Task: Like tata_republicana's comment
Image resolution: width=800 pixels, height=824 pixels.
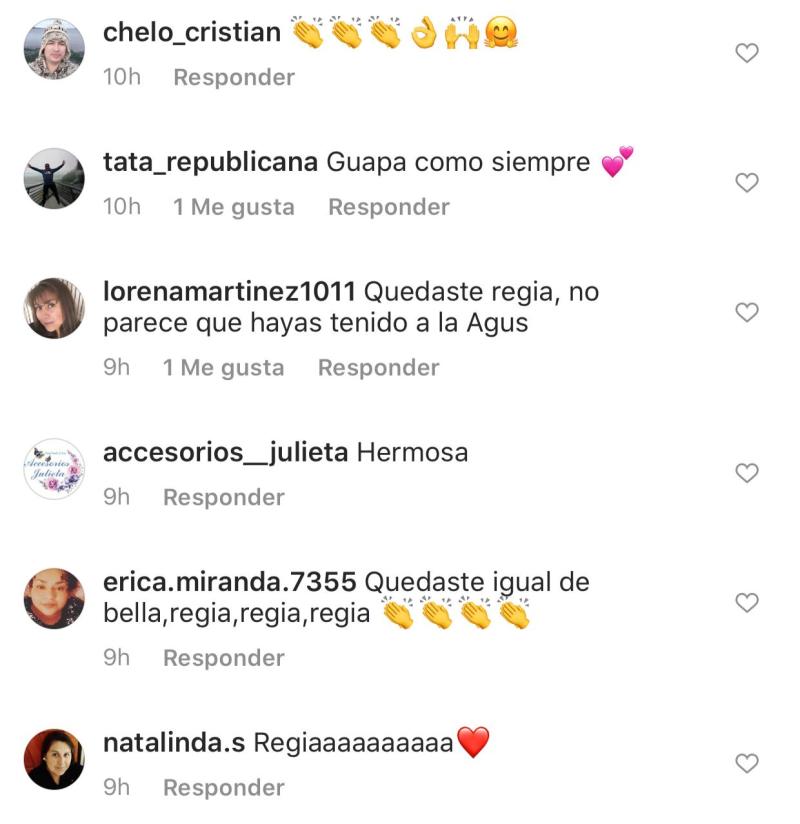Action: [747, 183]
